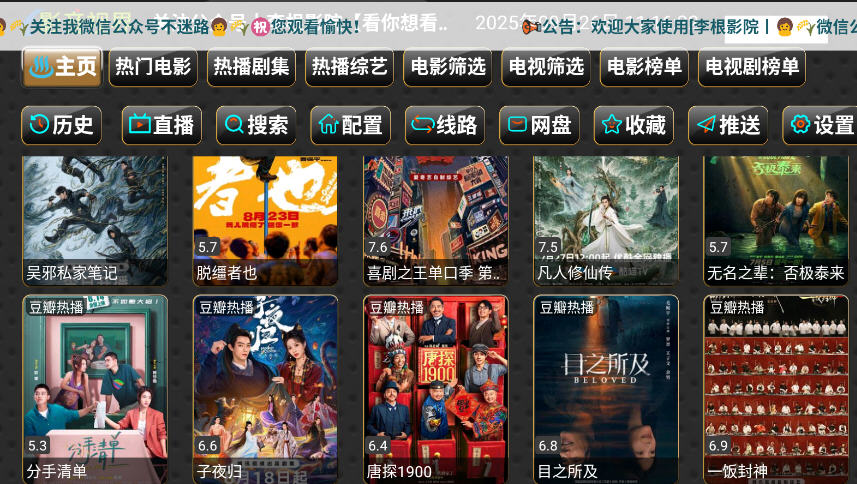View the 电影榜单 ranking

pyautogui.click(x=644, y=67)
